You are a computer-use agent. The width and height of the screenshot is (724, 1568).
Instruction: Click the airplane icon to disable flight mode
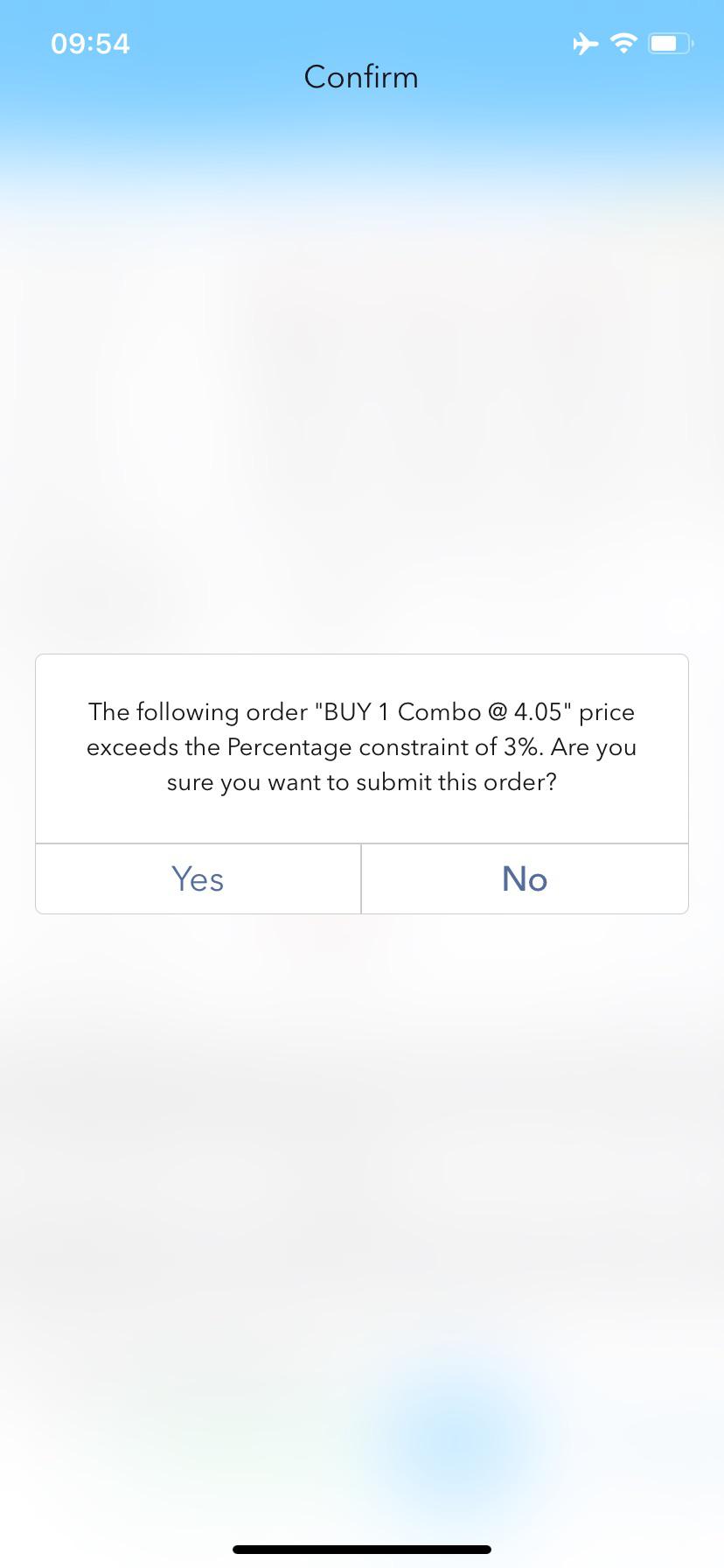click(x=584, y=44)
